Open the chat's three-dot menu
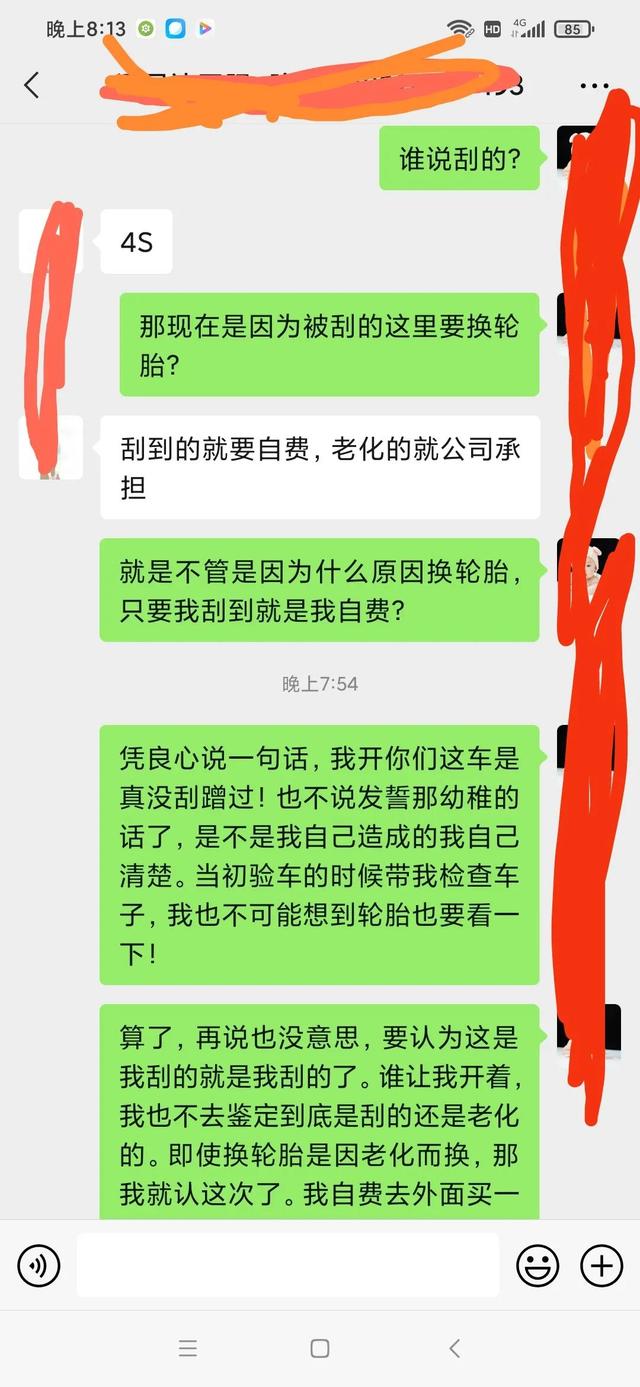Image resolution: width=640 pixels, height=1387 pixels. [x=594, y=86]
